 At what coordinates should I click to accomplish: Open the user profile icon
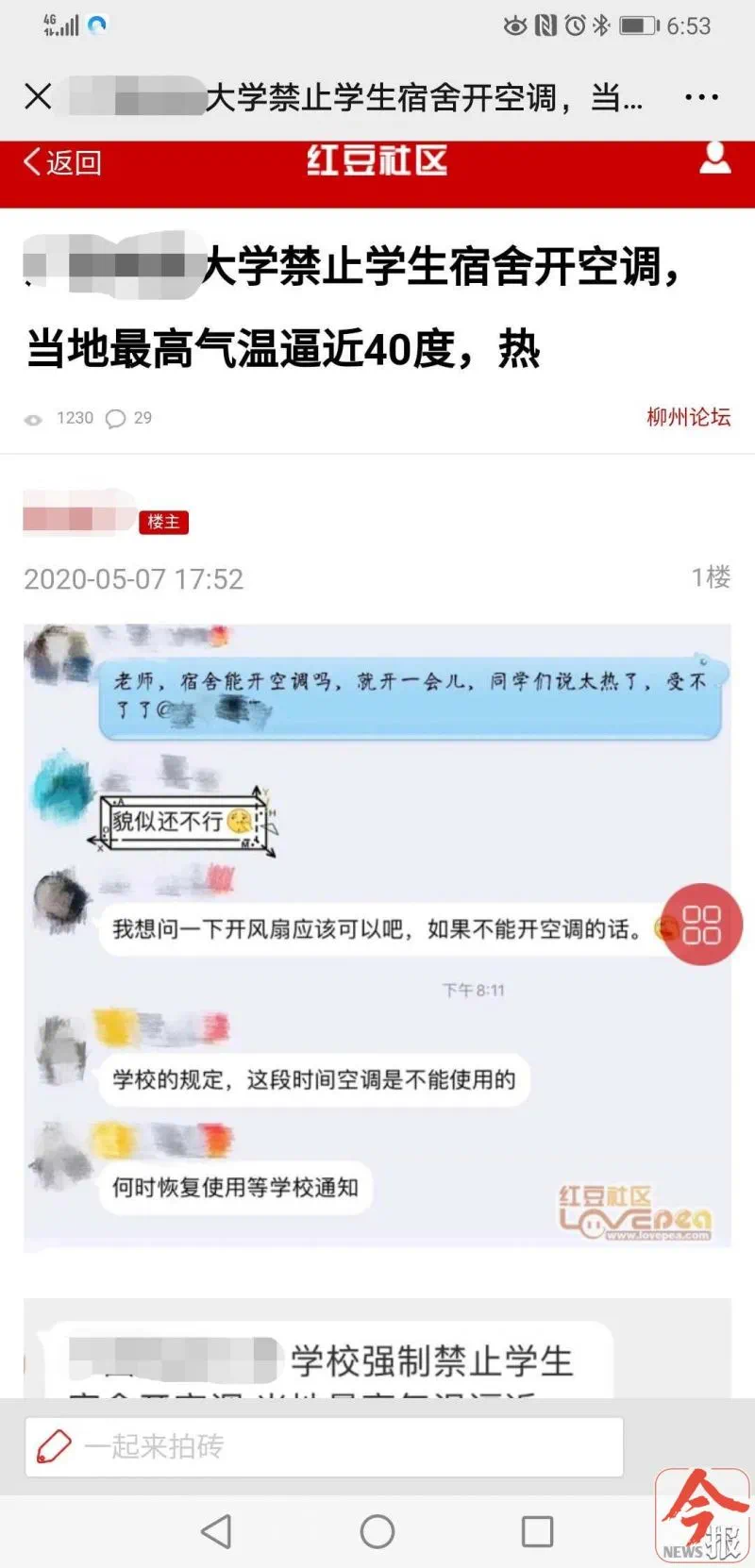714,159
